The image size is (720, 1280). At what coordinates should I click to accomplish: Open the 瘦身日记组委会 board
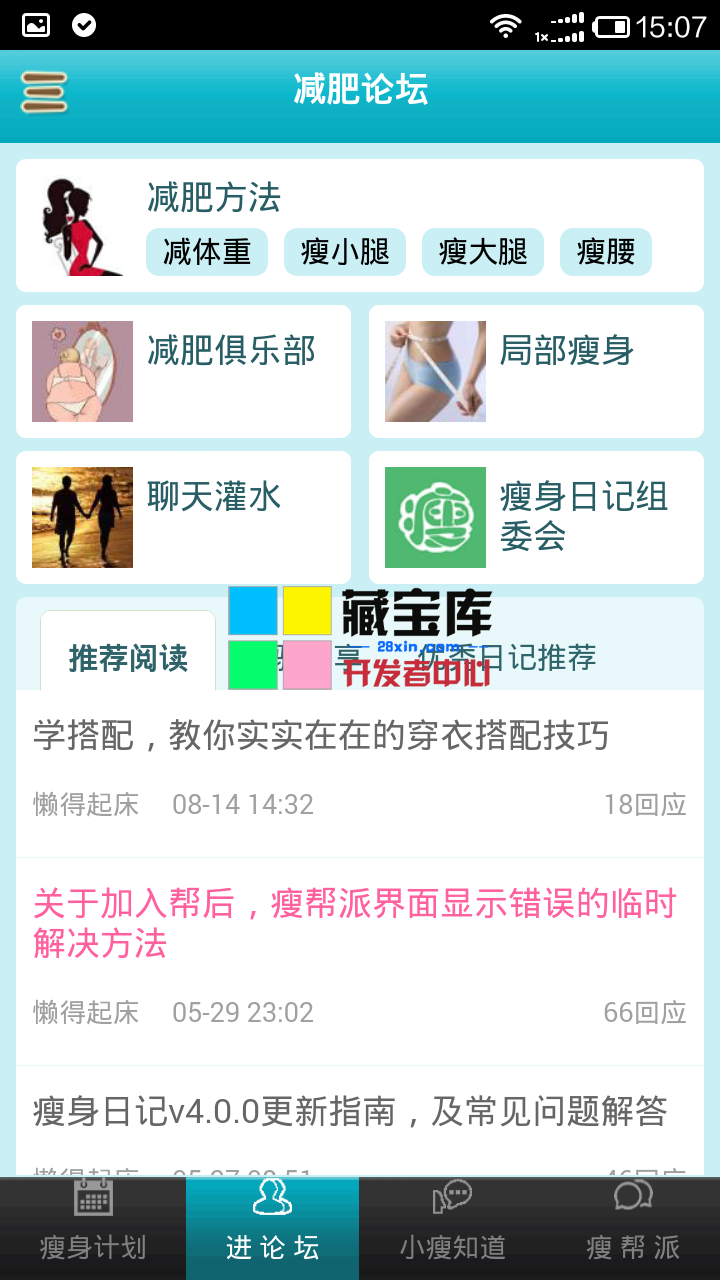tap(536, 517)
